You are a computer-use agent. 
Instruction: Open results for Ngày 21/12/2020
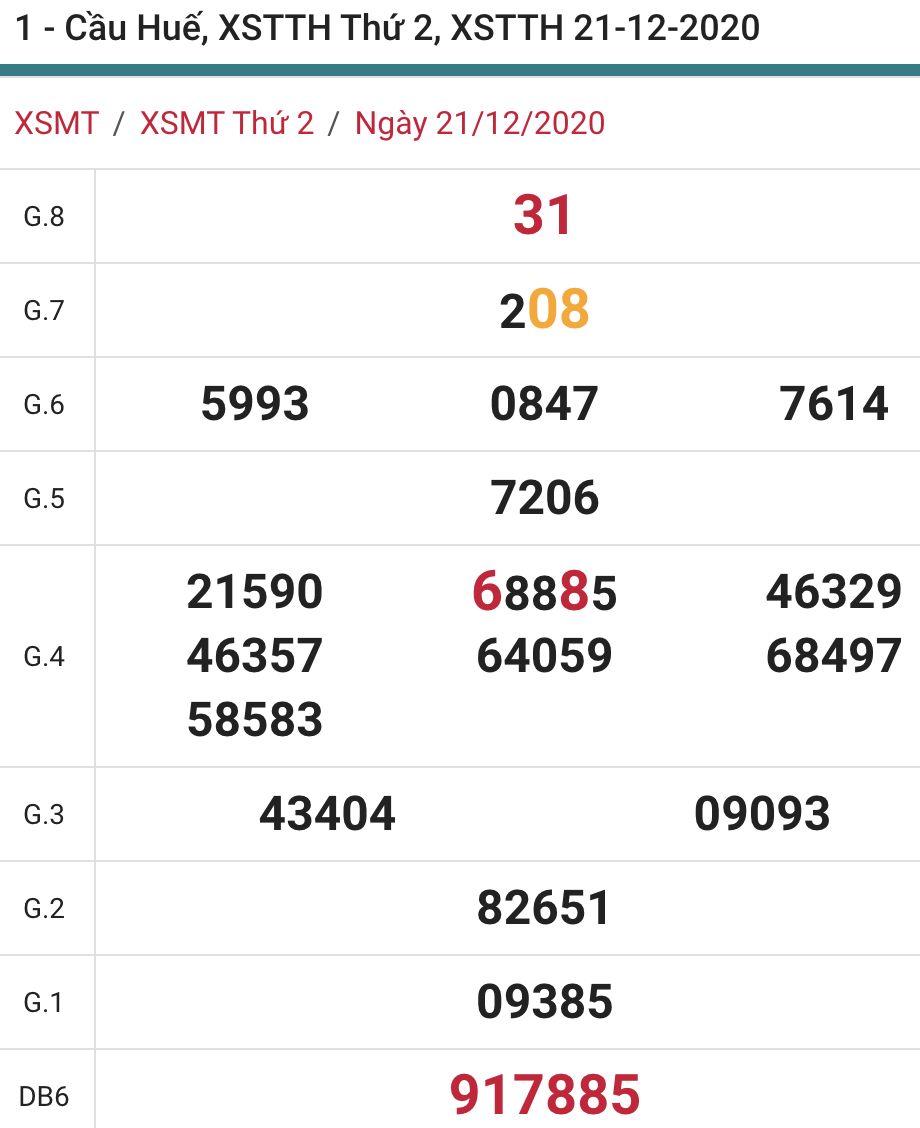(477, 123)
